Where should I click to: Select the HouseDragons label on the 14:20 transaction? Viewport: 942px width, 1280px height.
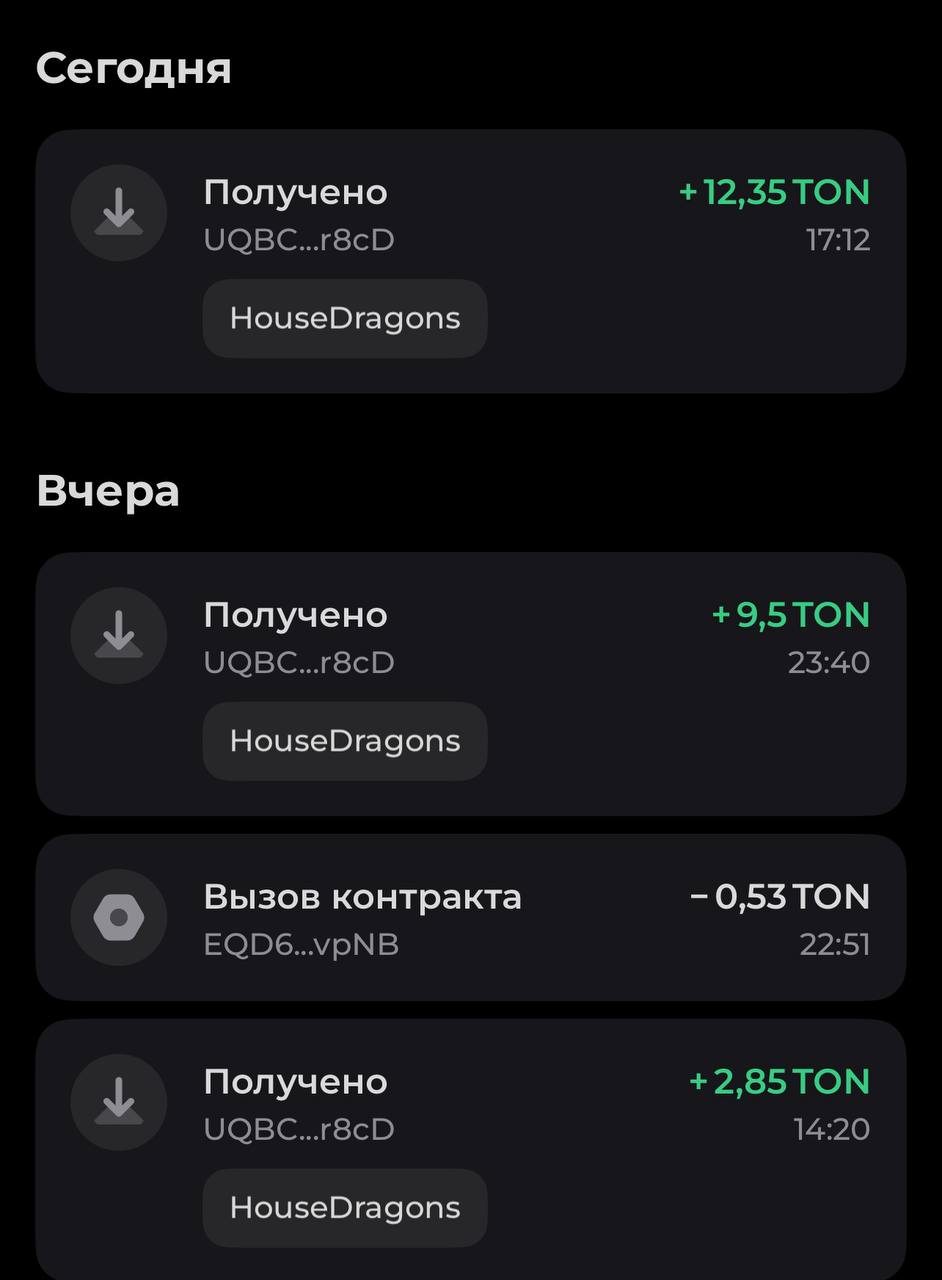click(x=344, y=1207)
